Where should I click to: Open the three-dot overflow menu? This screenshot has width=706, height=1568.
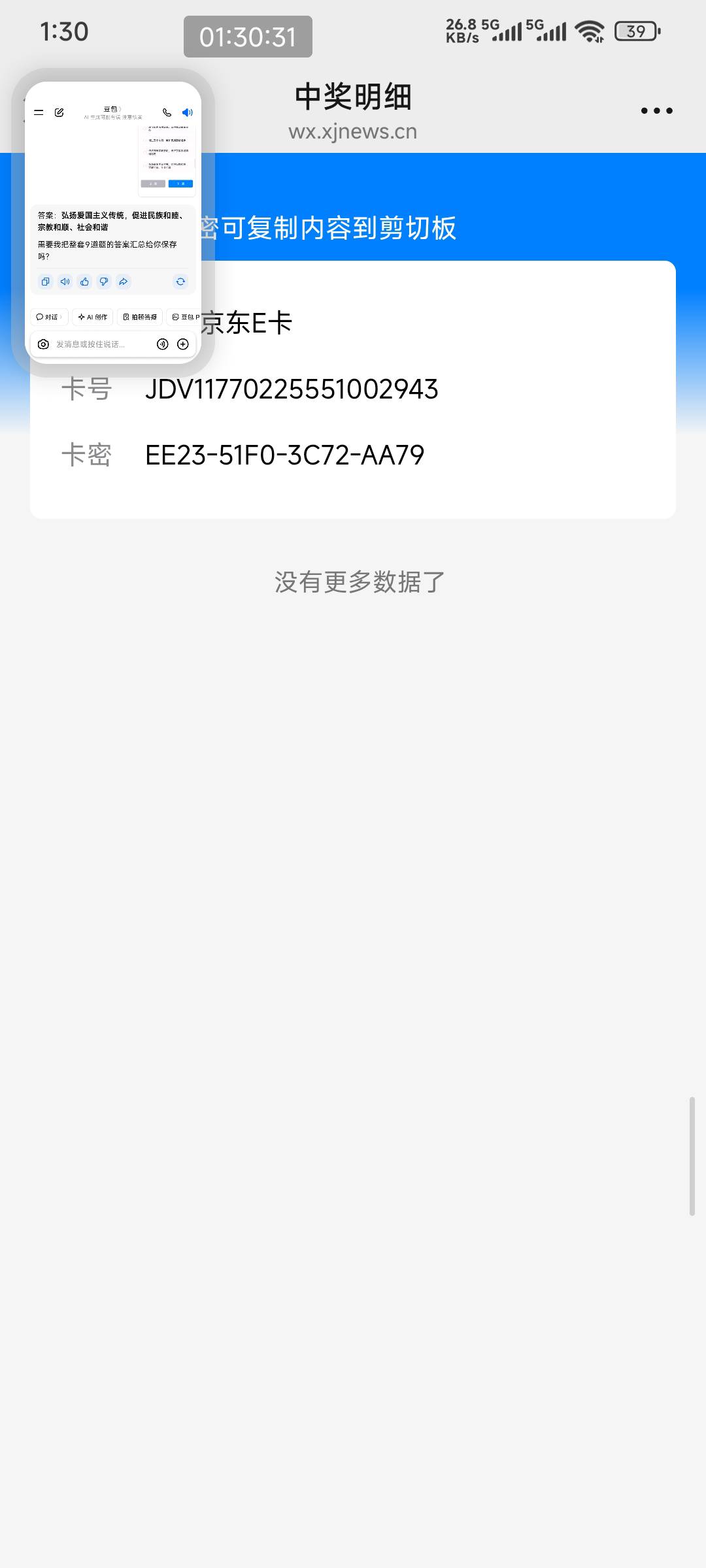pos(656,110)
